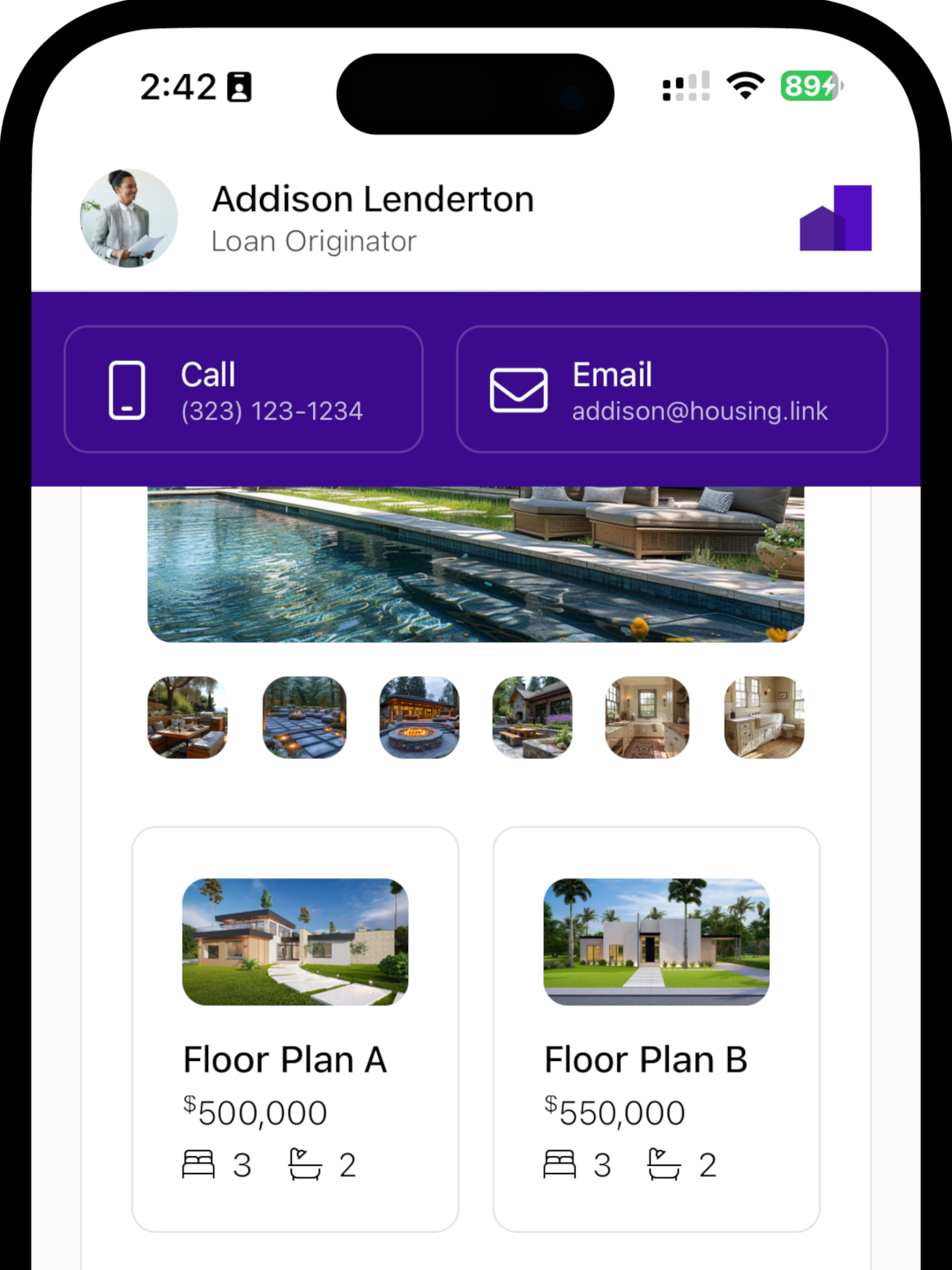The height and width of the screenshot is (1270, 952).
Task: View the house garden exterior thumbnail
Action: (532, 717)
